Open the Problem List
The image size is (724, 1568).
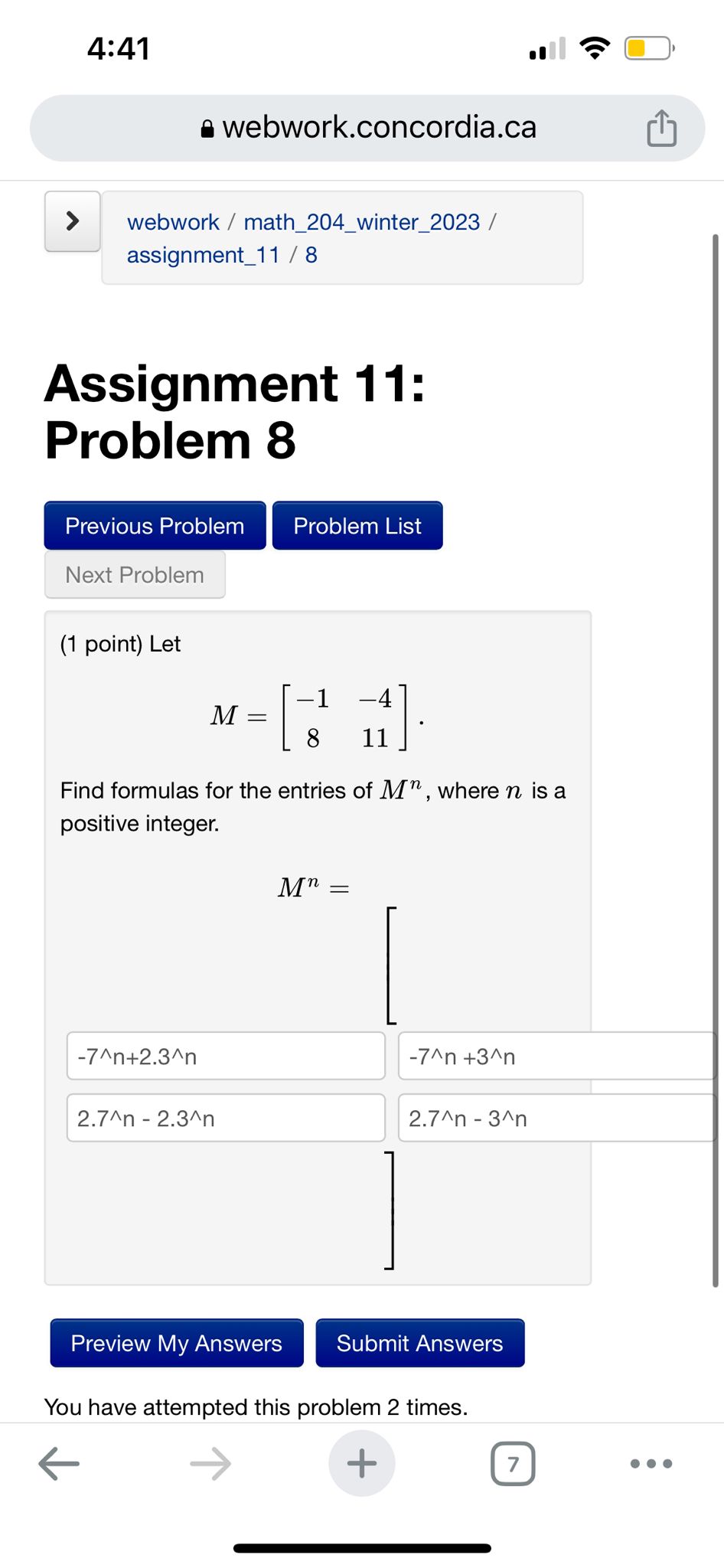(x=357, y=526)
